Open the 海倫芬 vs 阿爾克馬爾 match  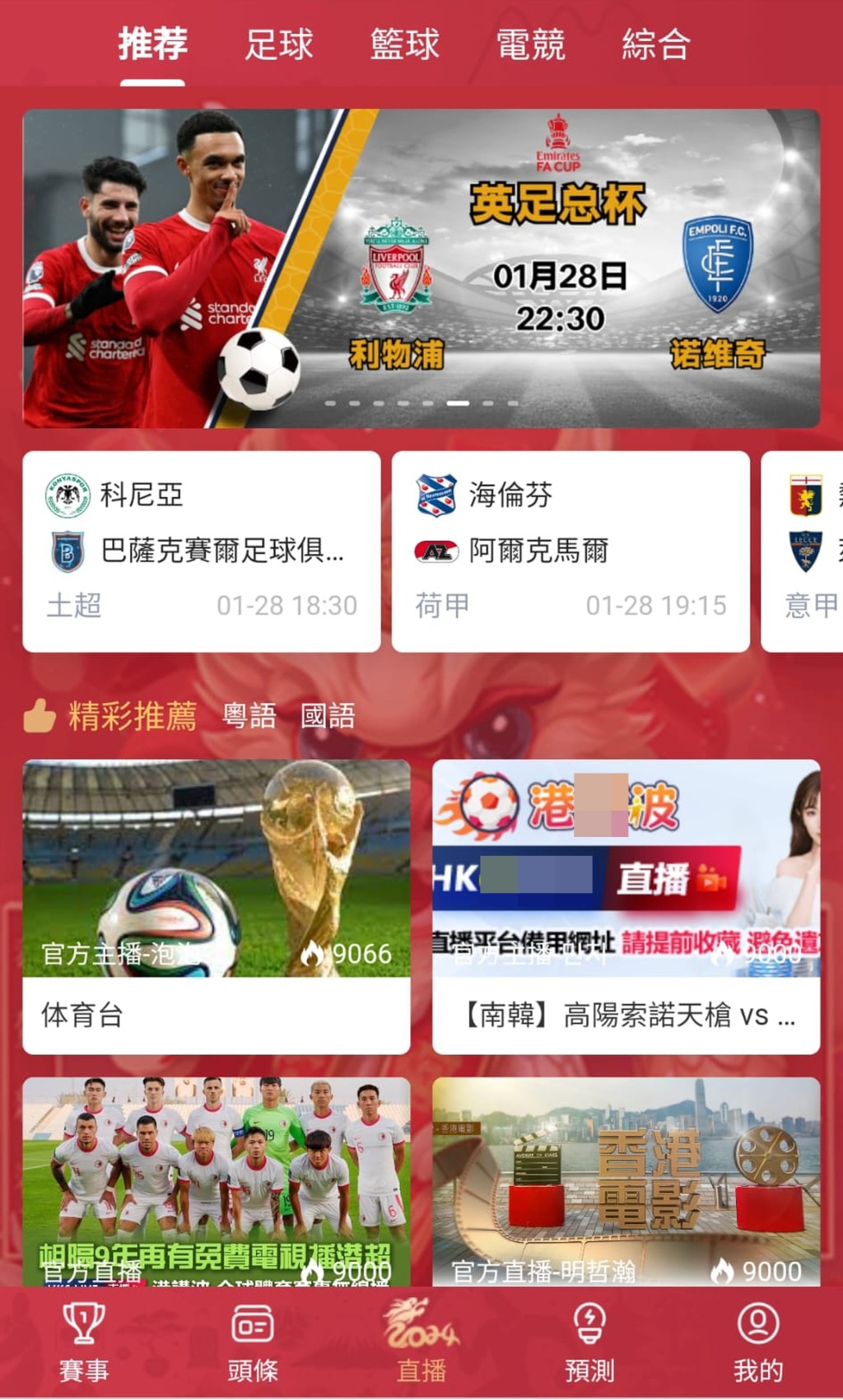pyautogui.click(x=571, y=551)
